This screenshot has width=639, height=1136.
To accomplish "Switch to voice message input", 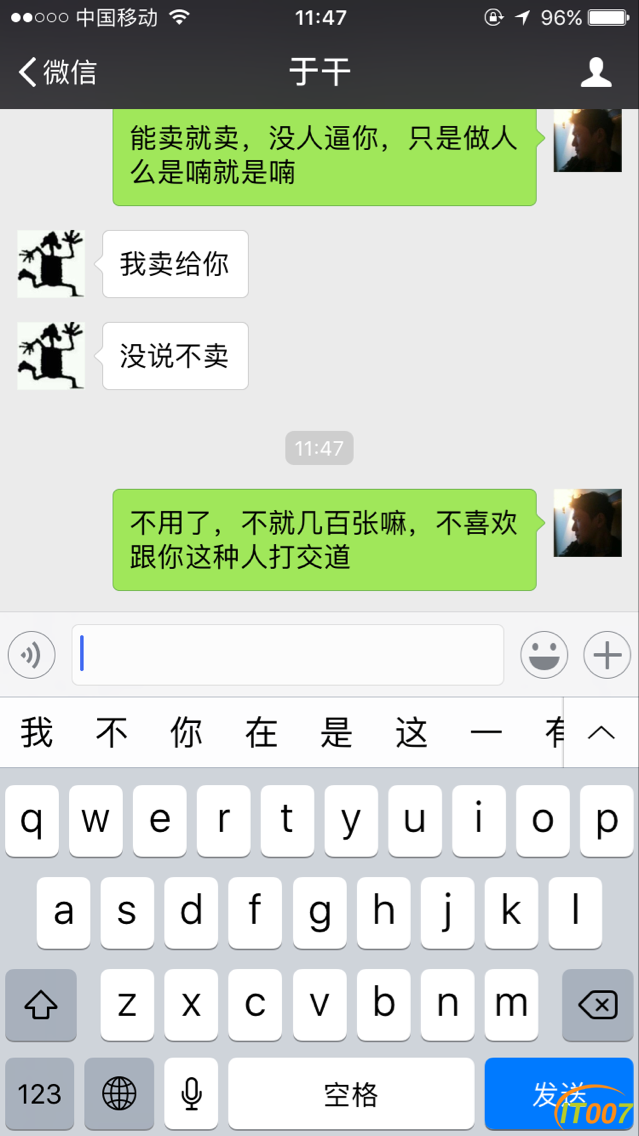I will click(x=32, y=656).
